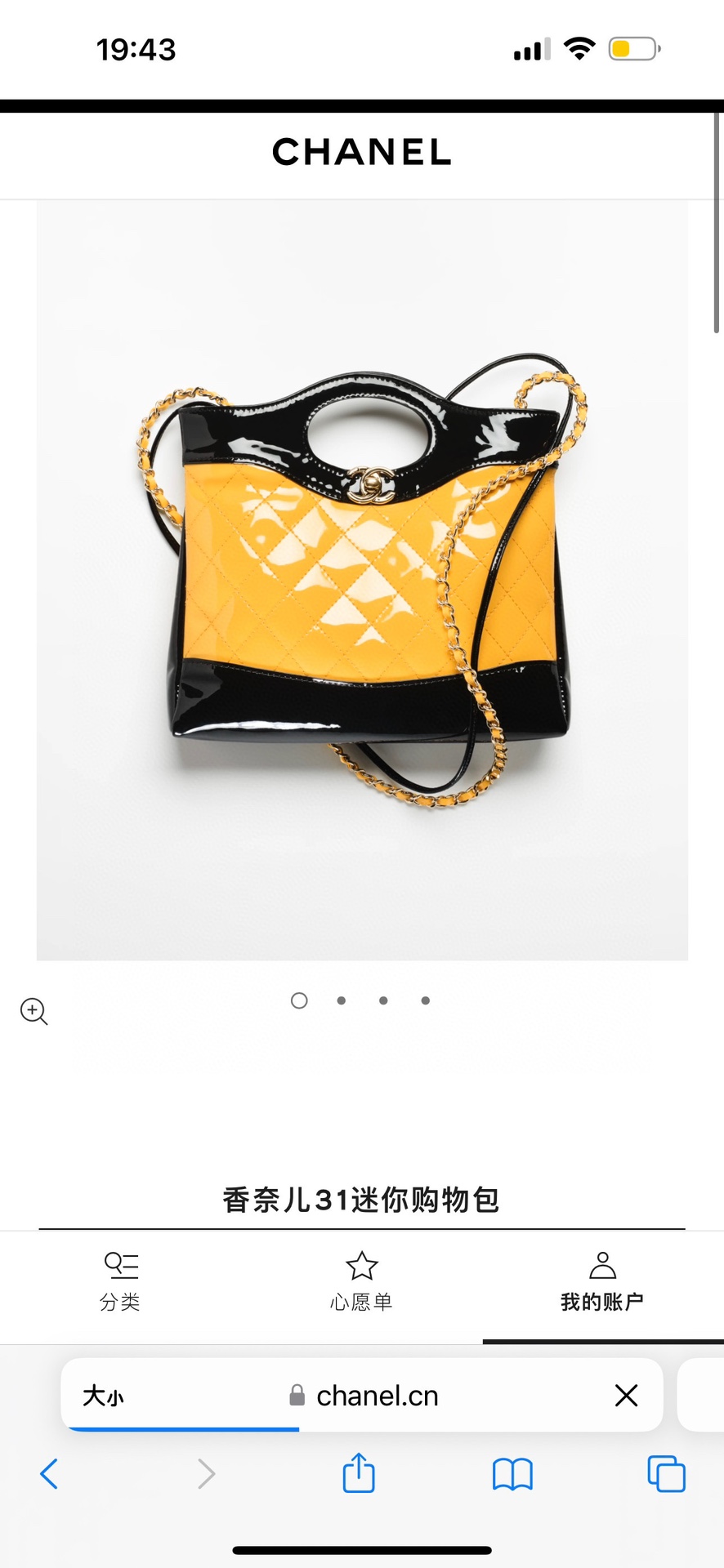Show all open tabs

666,1473
